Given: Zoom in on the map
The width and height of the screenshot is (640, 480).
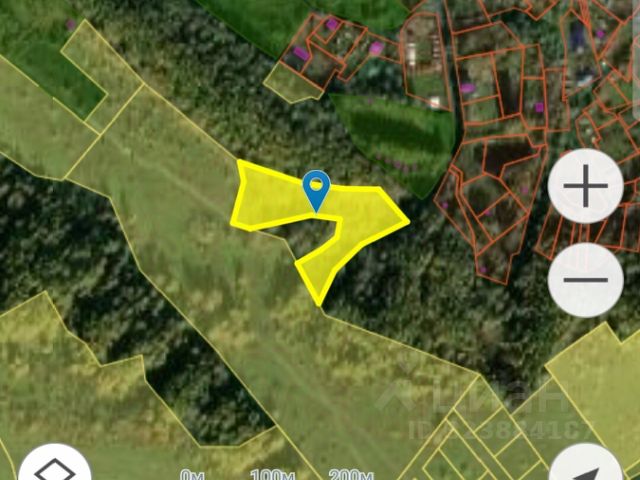Looking at the screenshot, I should (x=586, y=187).
